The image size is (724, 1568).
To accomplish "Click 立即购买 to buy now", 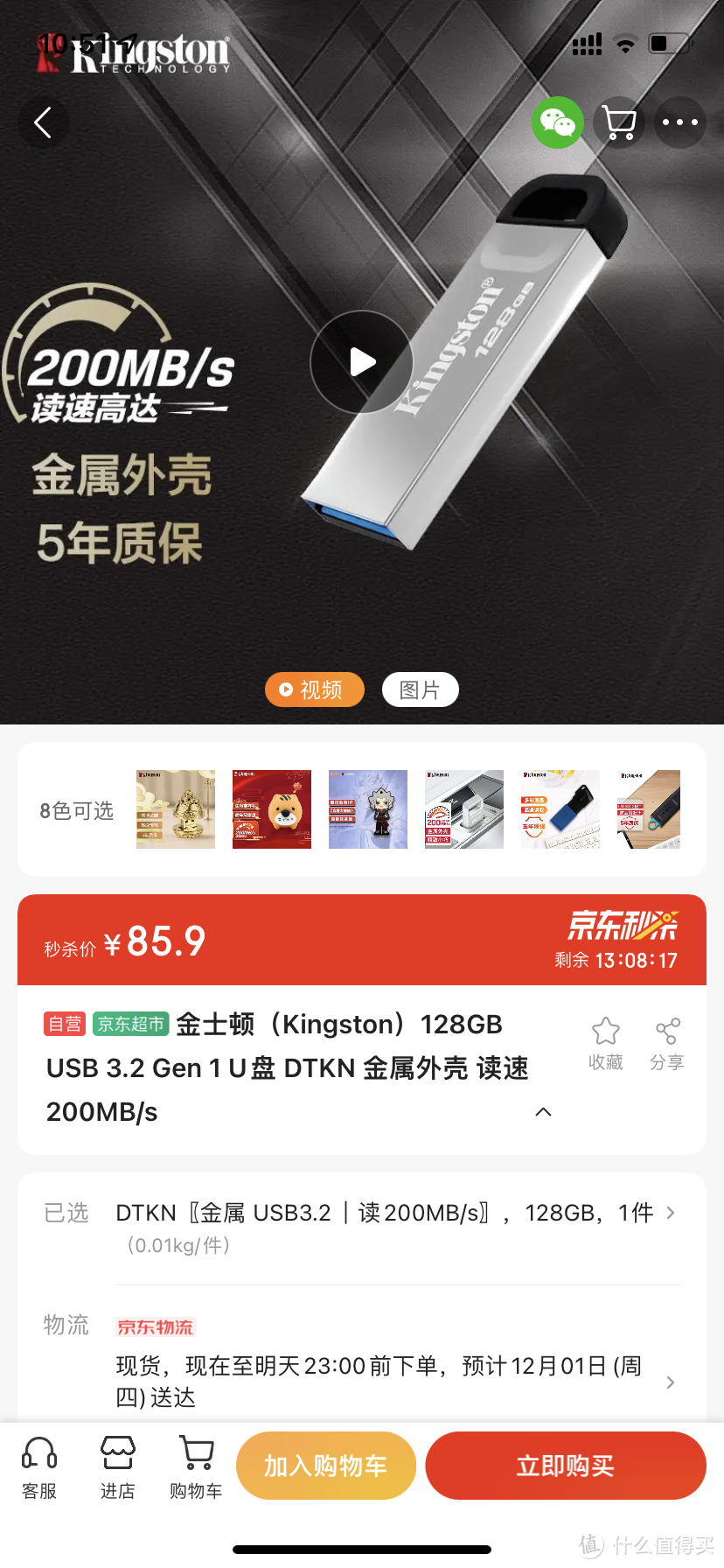I will tap(565, 1466).
